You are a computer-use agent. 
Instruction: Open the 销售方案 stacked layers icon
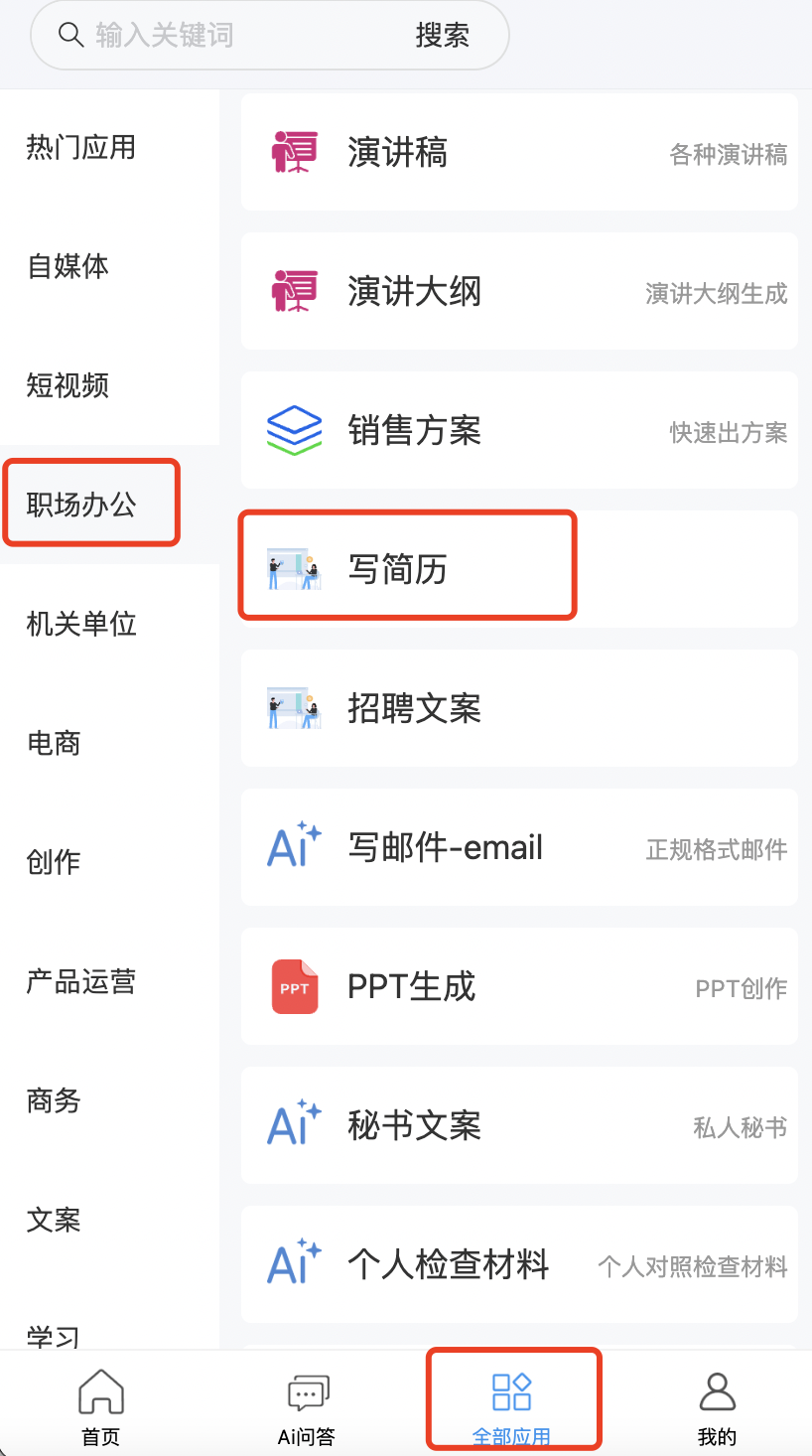pyautogui.click(x=293, y=429)
